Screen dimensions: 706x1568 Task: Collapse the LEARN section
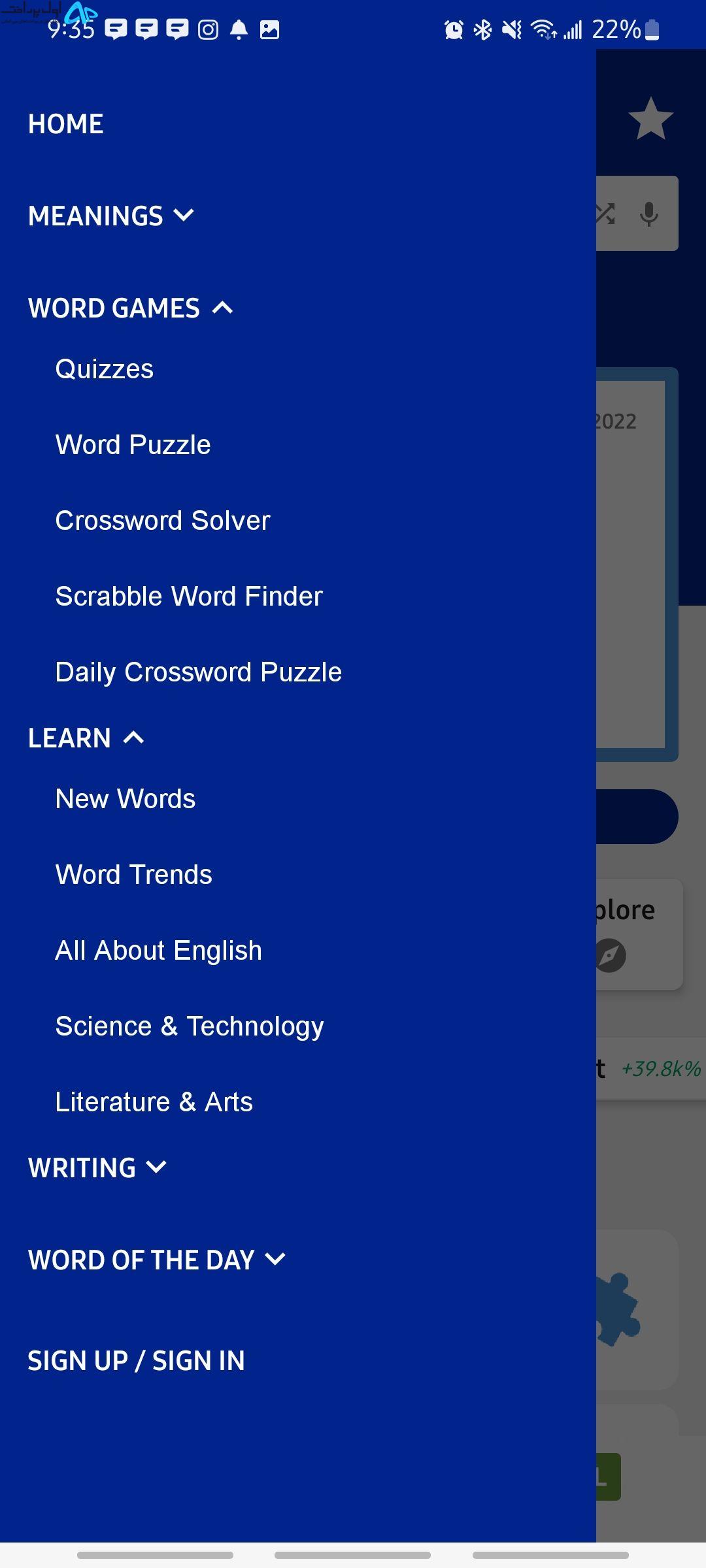point(86,738)
